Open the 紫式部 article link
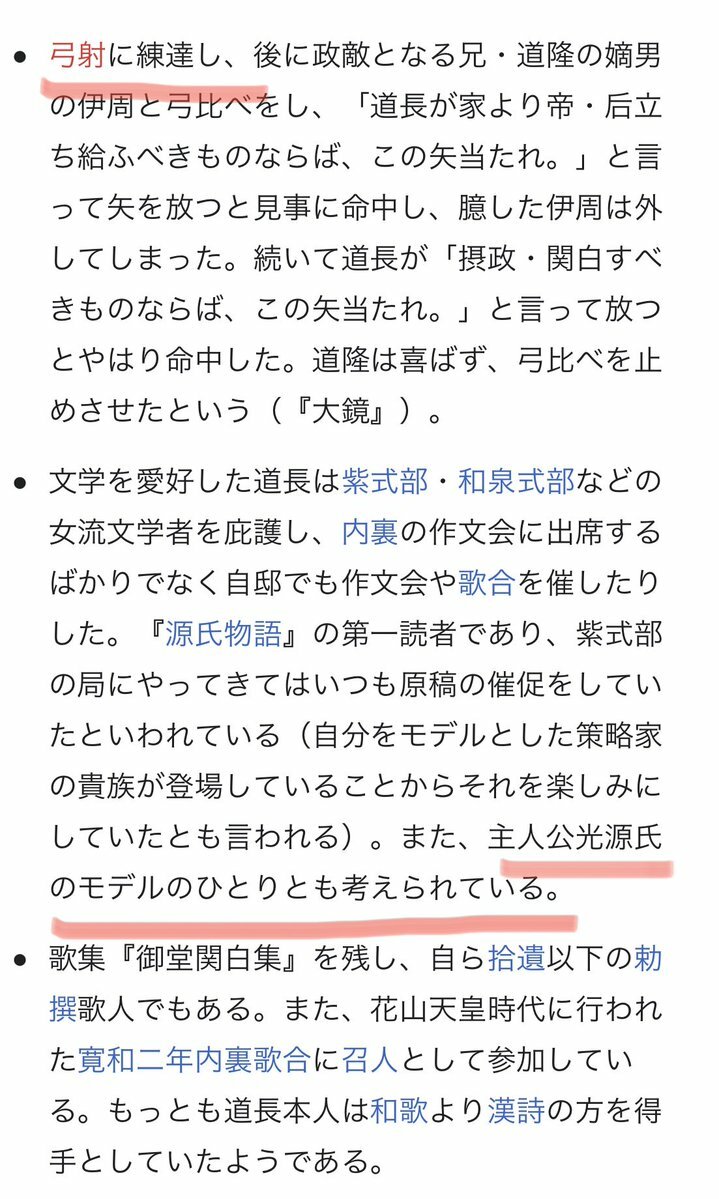719x1199 pixels. click(x=386, y=482)
